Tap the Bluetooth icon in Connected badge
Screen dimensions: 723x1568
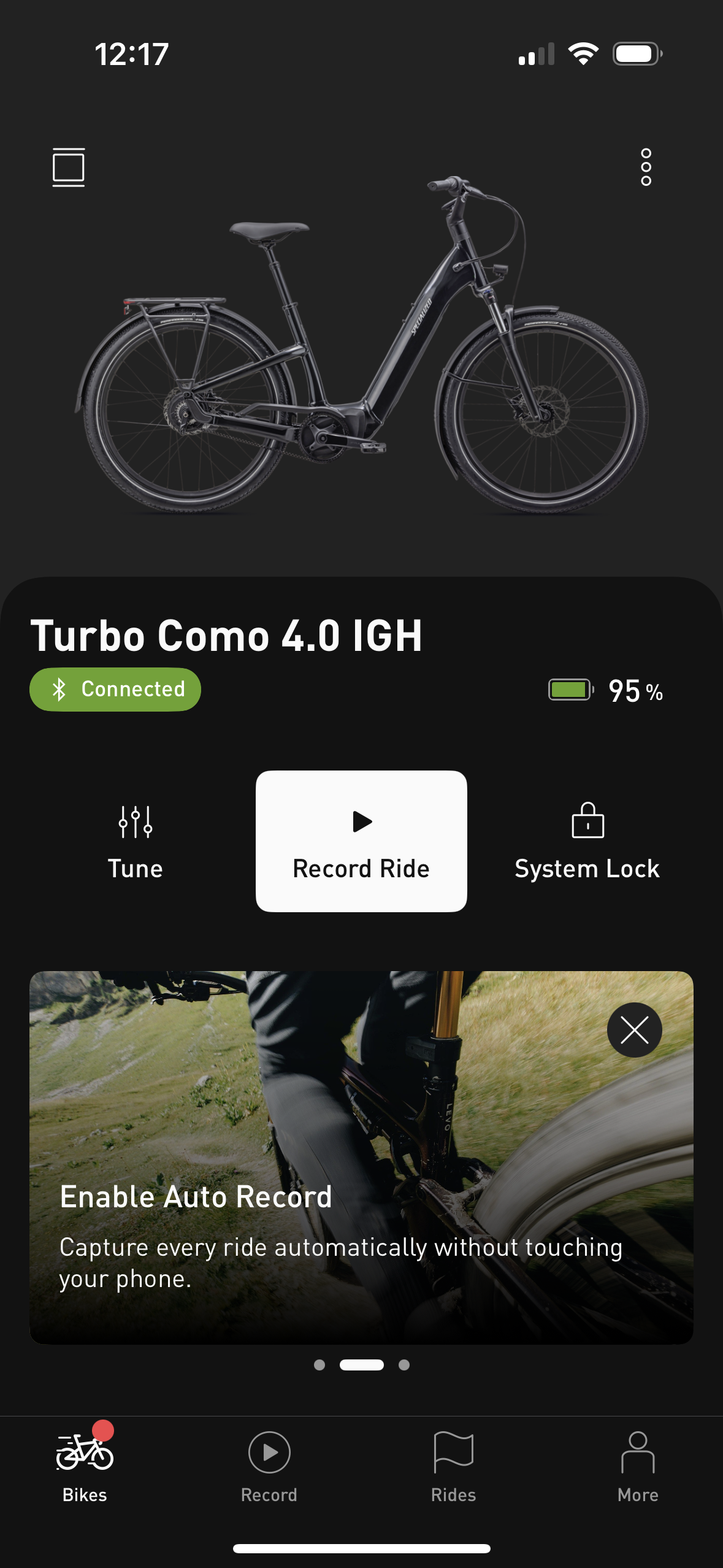point(60,689)
